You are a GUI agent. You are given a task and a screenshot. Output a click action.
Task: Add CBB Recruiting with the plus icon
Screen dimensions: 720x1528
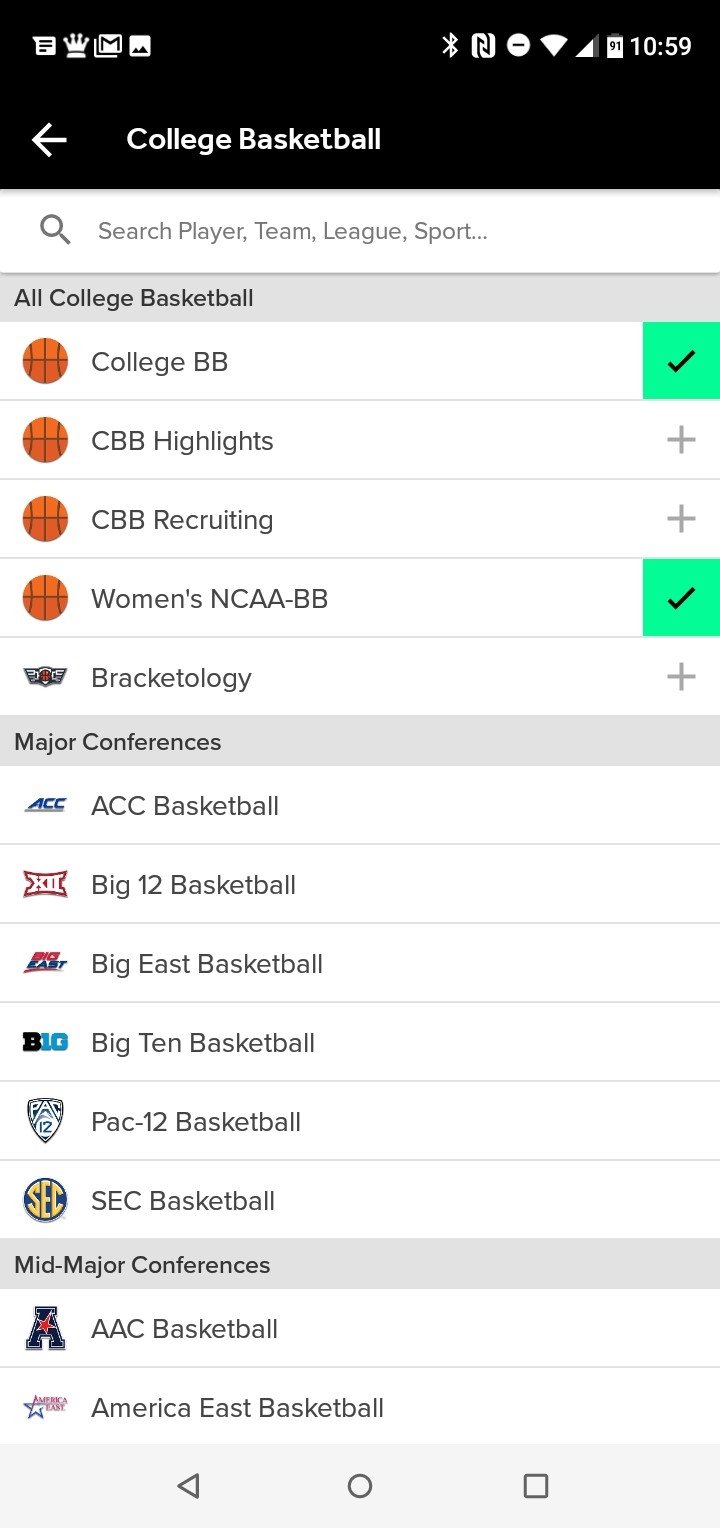click(681, 519)
